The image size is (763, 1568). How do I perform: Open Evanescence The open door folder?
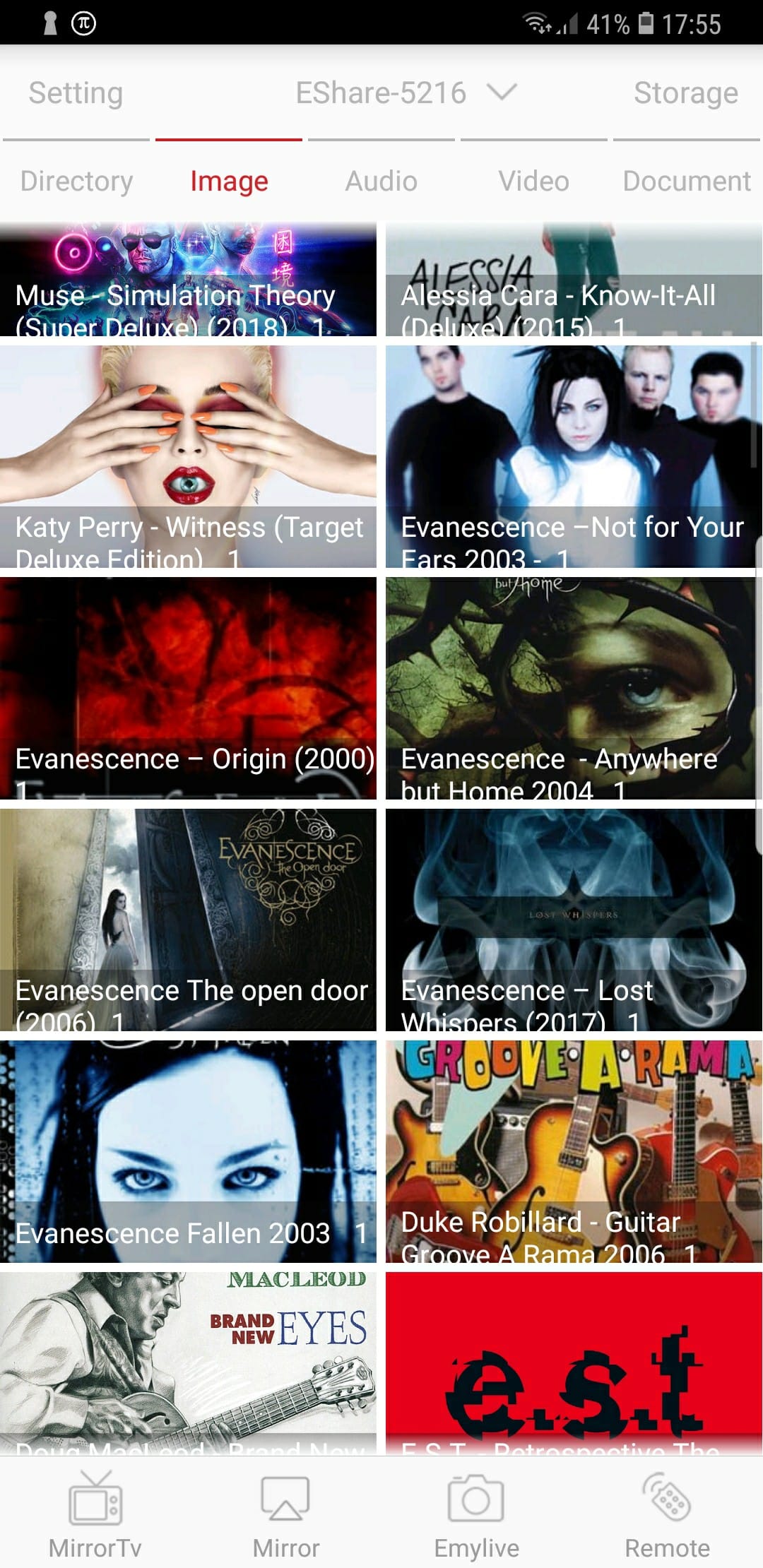(x=188, y=920)
